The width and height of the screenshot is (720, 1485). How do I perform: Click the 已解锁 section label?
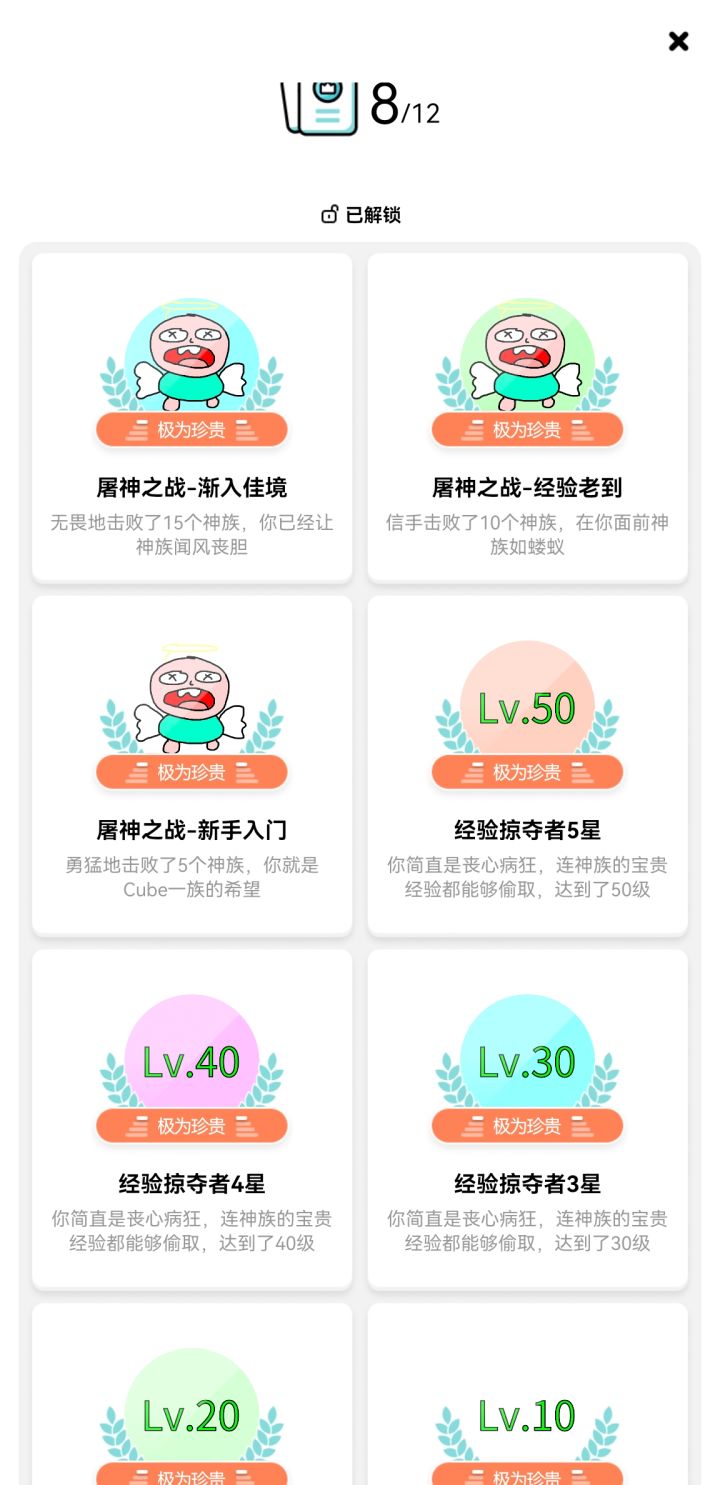pos(372,214)
